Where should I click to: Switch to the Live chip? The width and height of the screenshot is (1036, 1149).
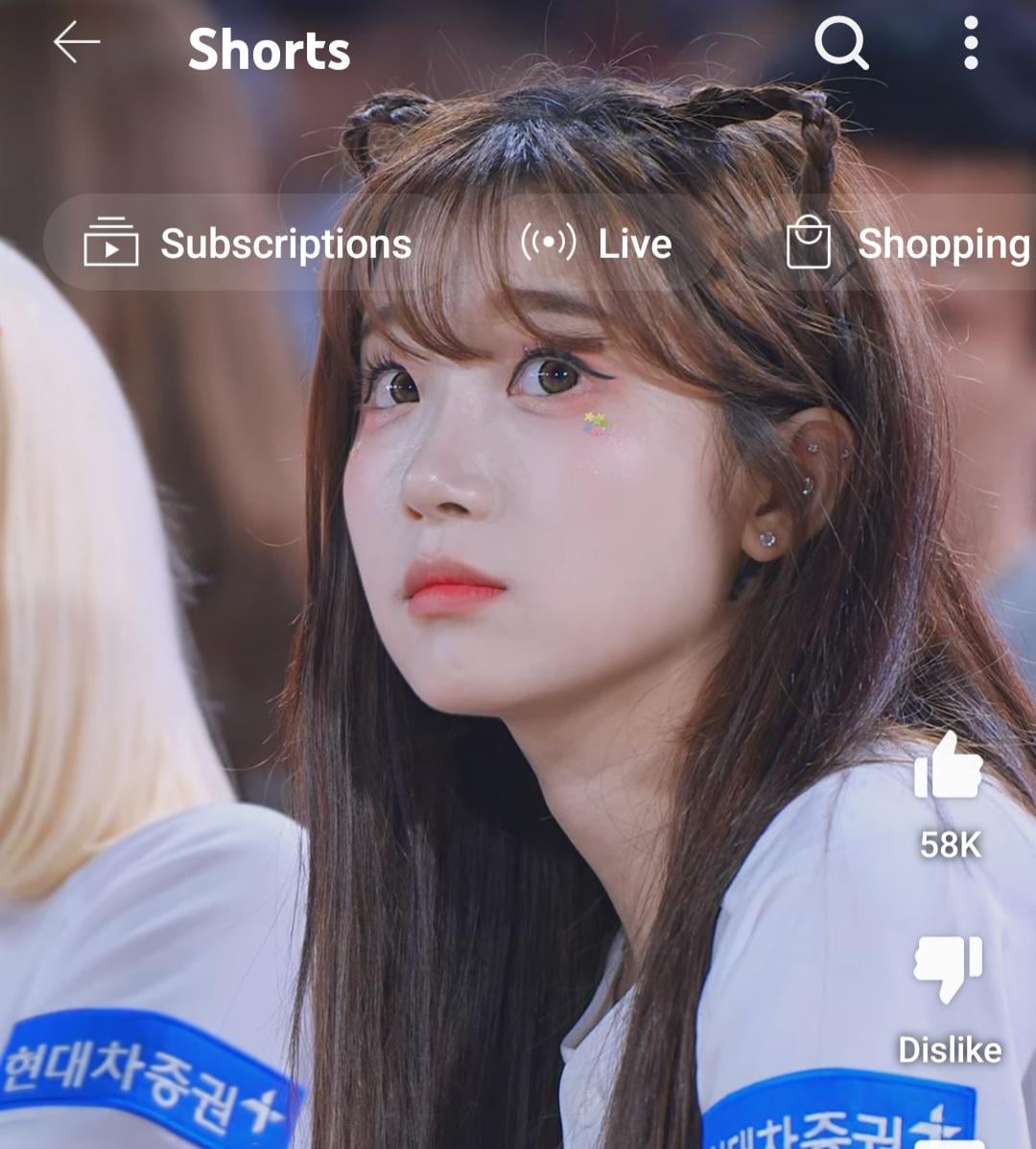click(597, 244)
